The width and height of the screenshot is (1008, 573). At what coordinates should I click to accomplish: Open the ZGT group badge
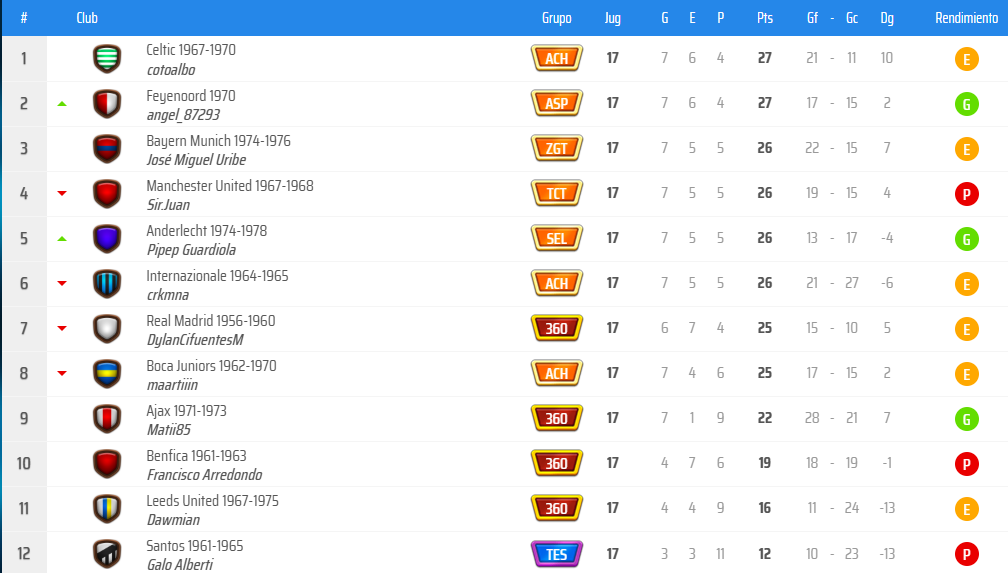point(556,148)
